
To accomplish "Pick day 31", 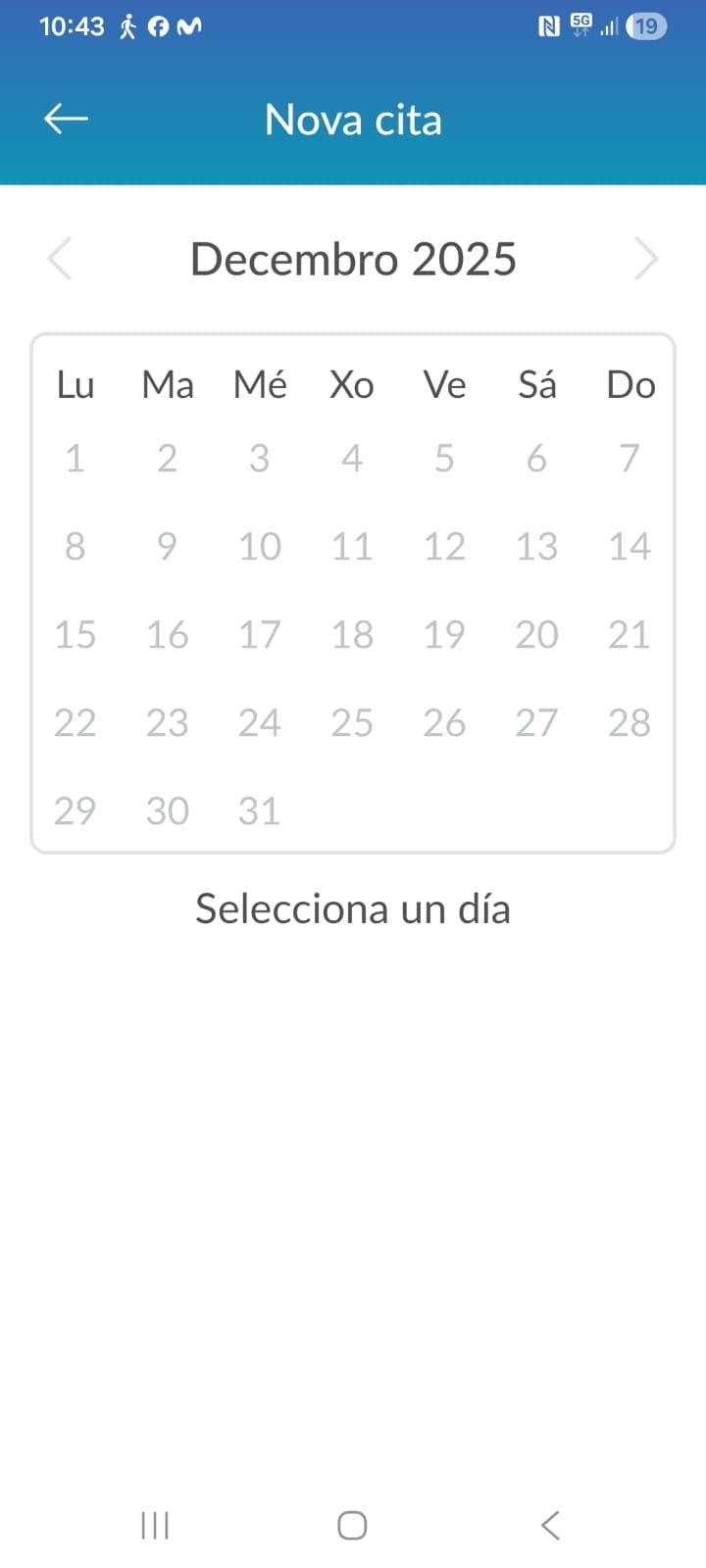I will 260,811.
